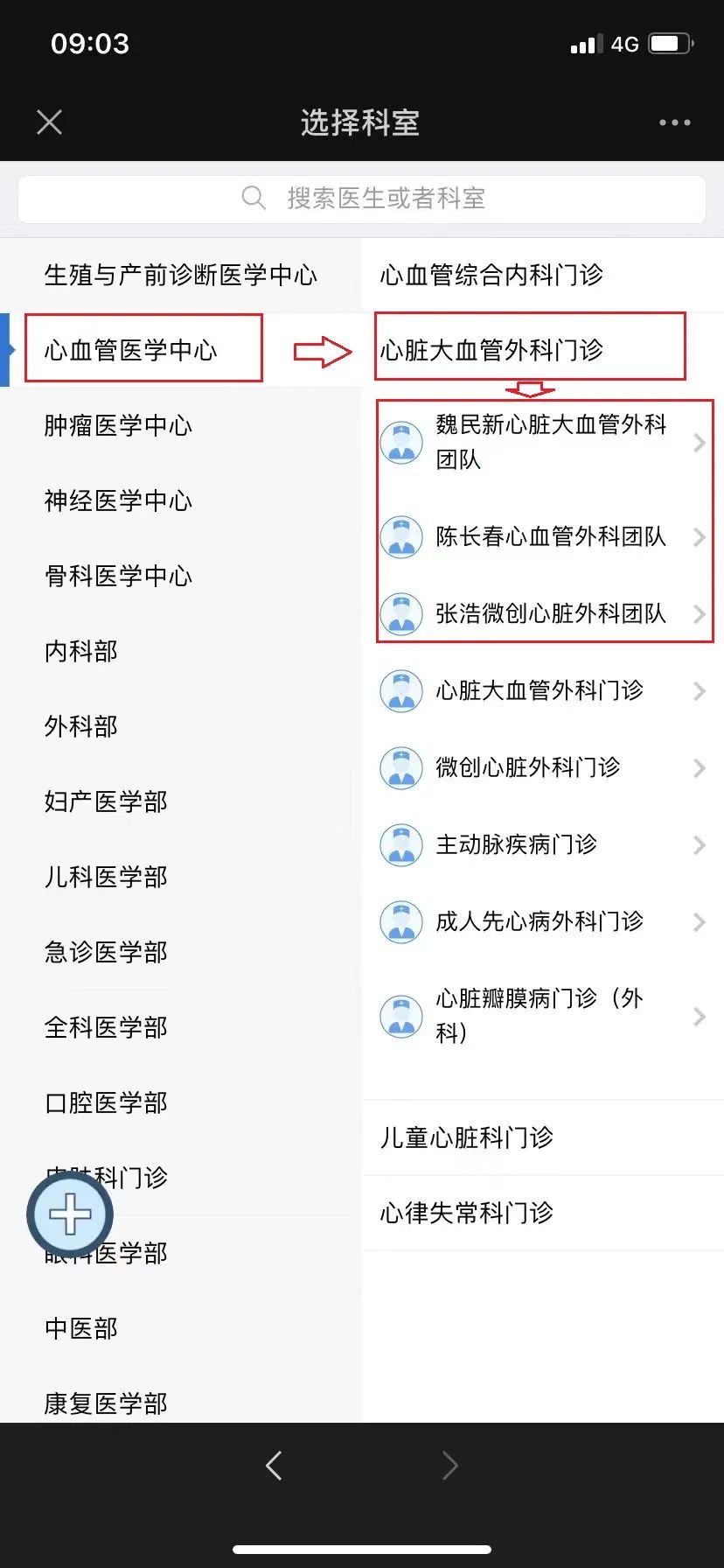Choose 骨科医学中心 department
Viewport: 724px width, 1568px height.
click(181, 576)
